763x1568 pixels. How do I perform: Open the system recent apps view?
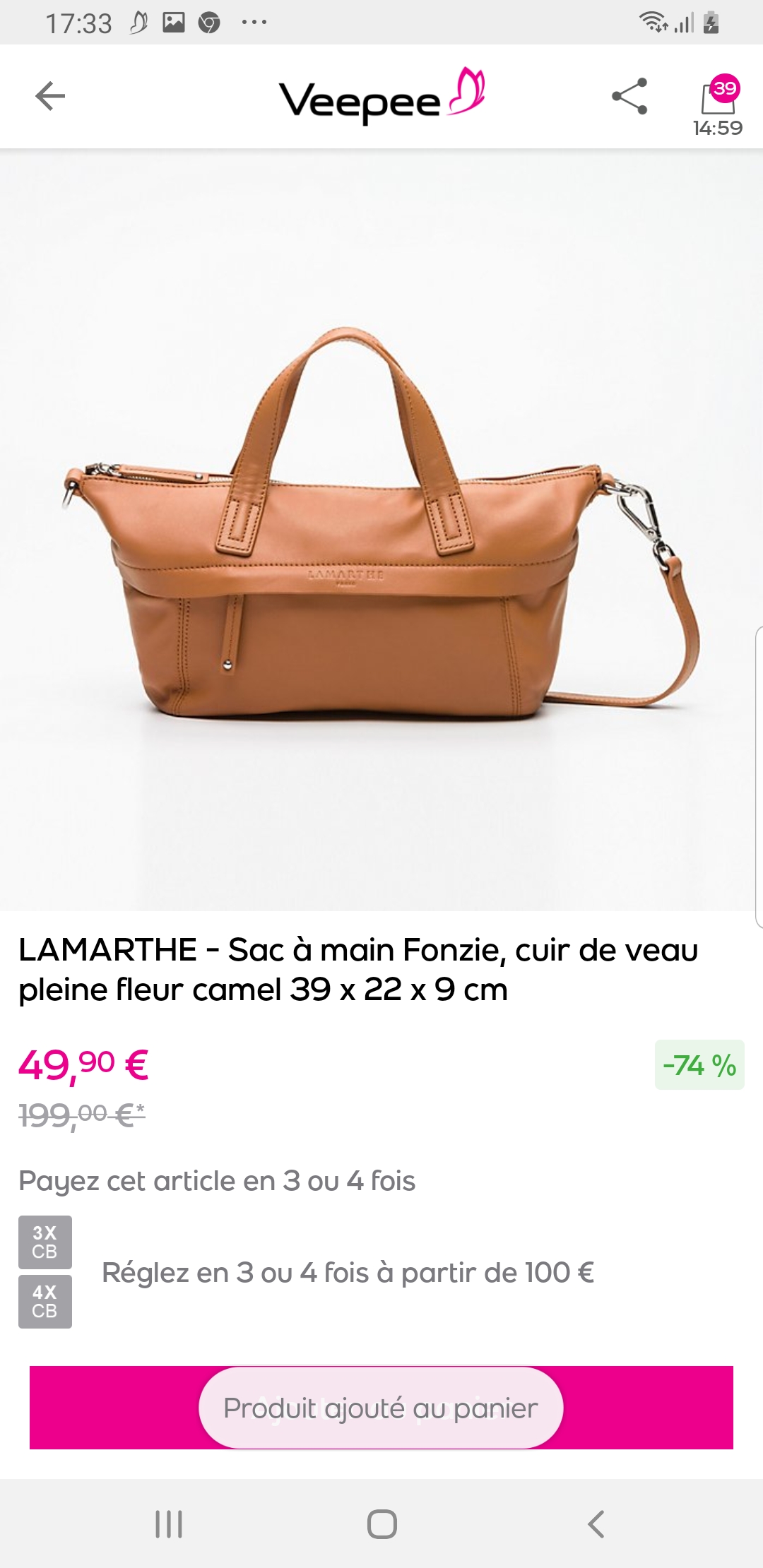(169, 1524)
